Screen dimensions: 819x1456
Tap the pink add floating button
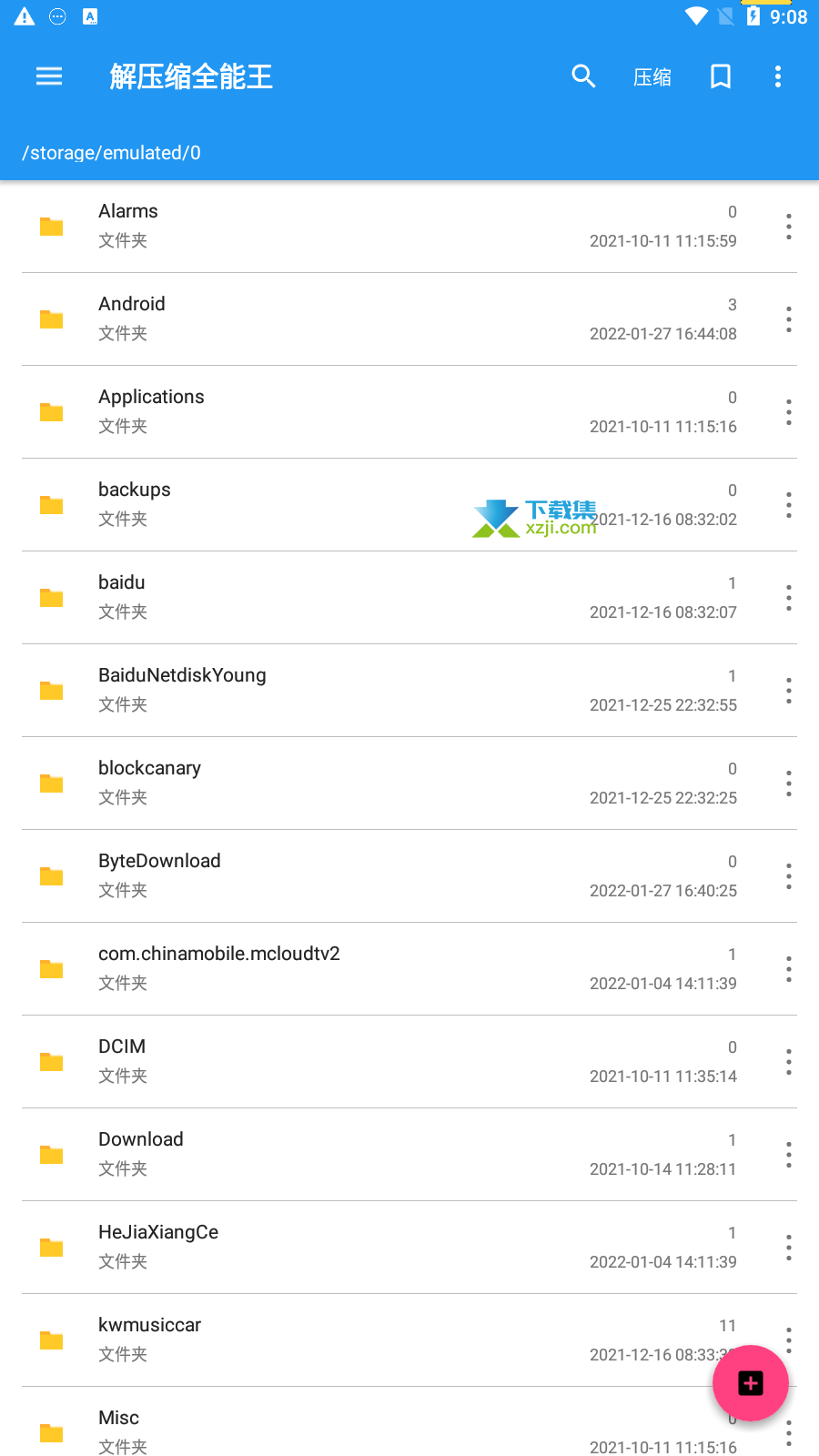(750, 1383)
